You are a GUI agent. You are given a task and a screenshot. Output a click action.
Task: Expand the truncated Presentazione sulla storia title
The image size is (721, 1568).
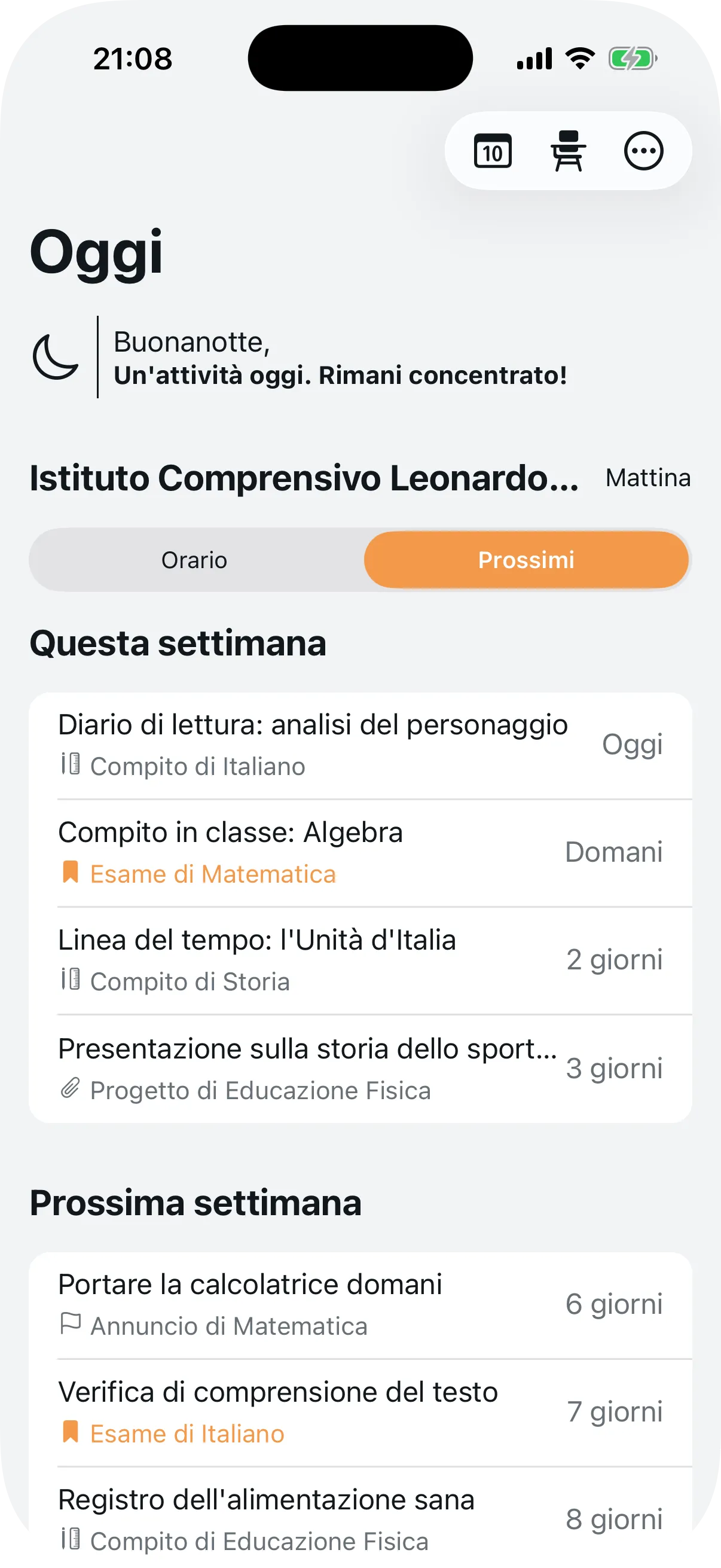point(308,1048)
